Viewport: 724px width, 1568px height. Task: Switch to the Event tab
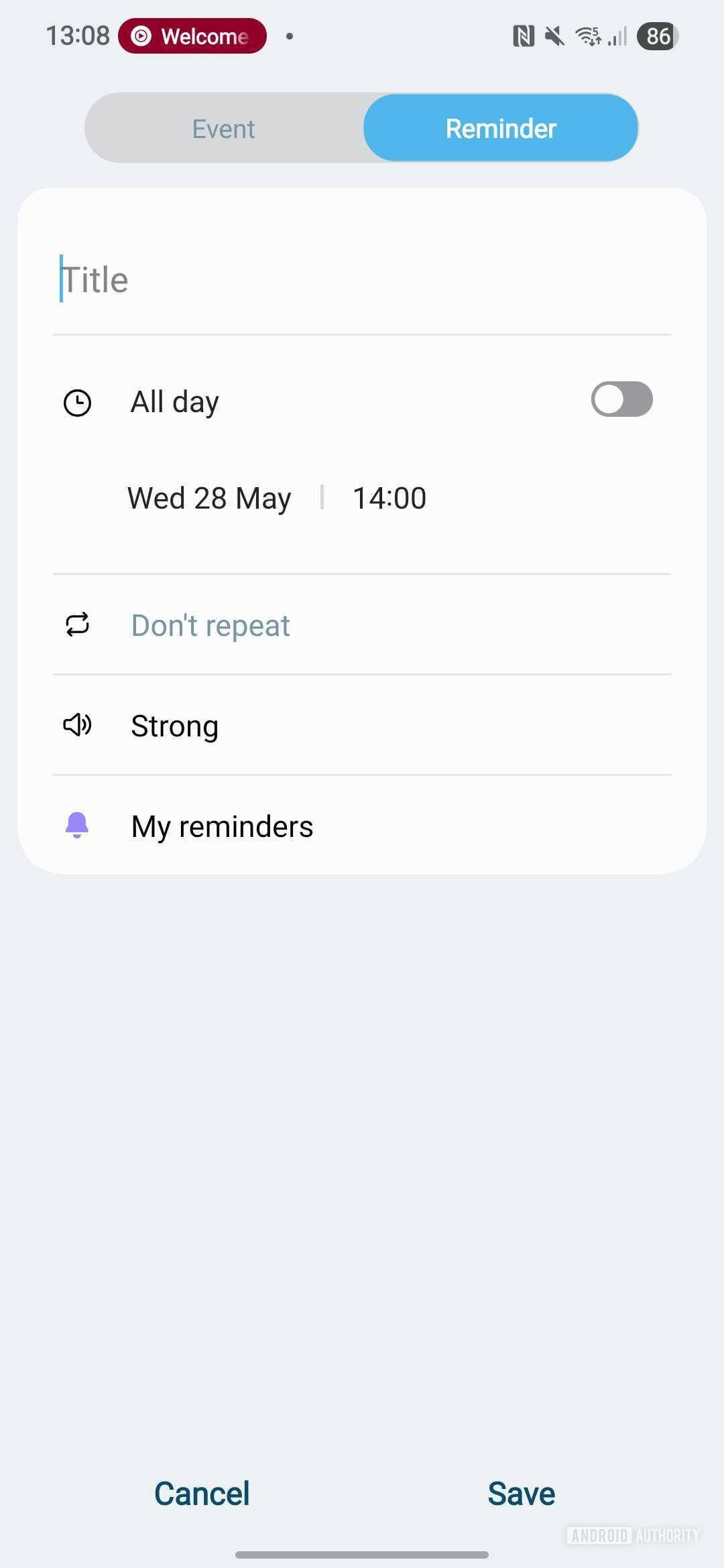click(223, 129)
